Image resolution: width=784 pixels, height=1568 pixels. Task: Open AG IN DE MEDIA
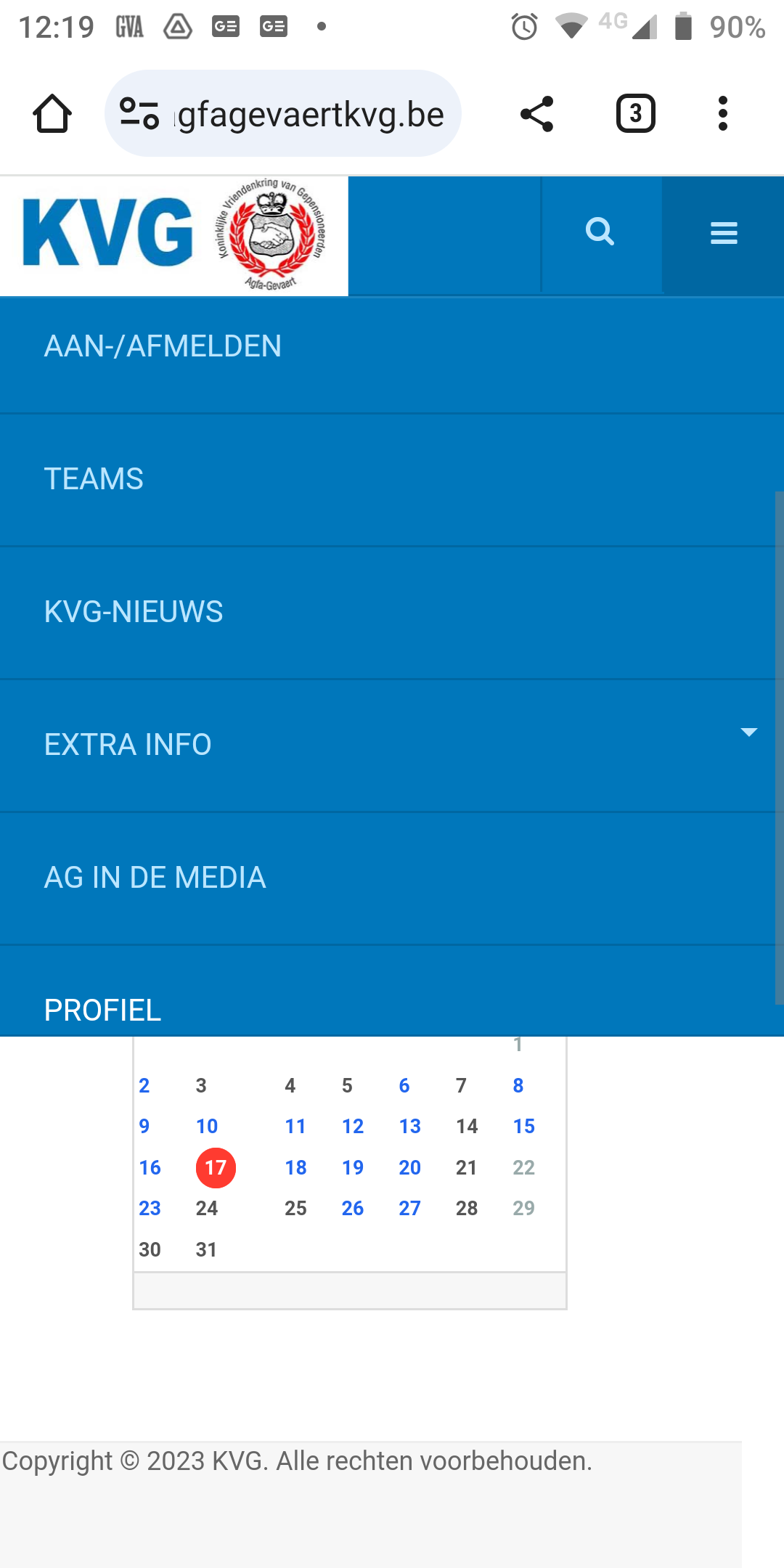(x=155, y=878)
